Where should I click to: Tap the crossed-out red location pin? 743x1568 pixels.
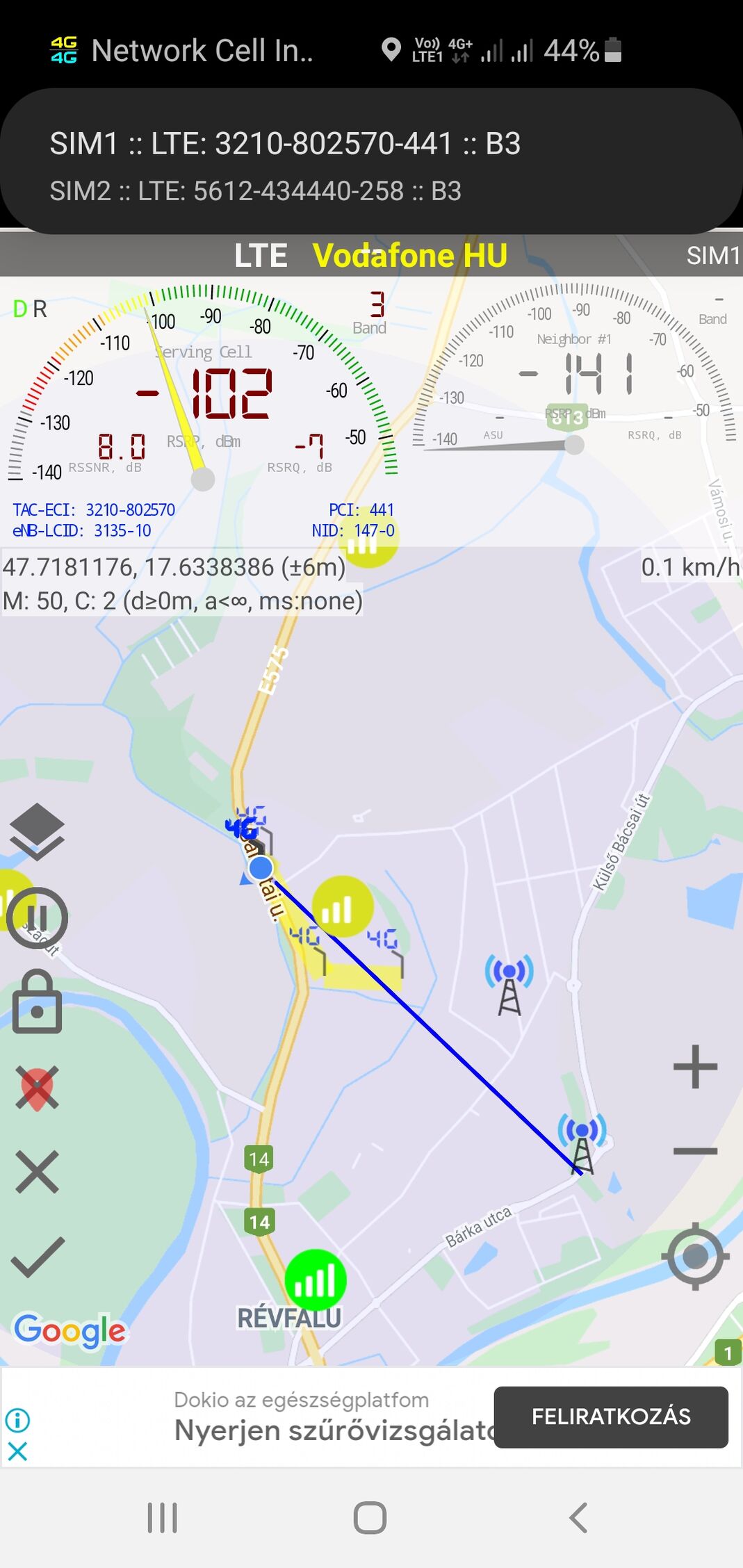pyautogui.click(x=37, y=1088)
